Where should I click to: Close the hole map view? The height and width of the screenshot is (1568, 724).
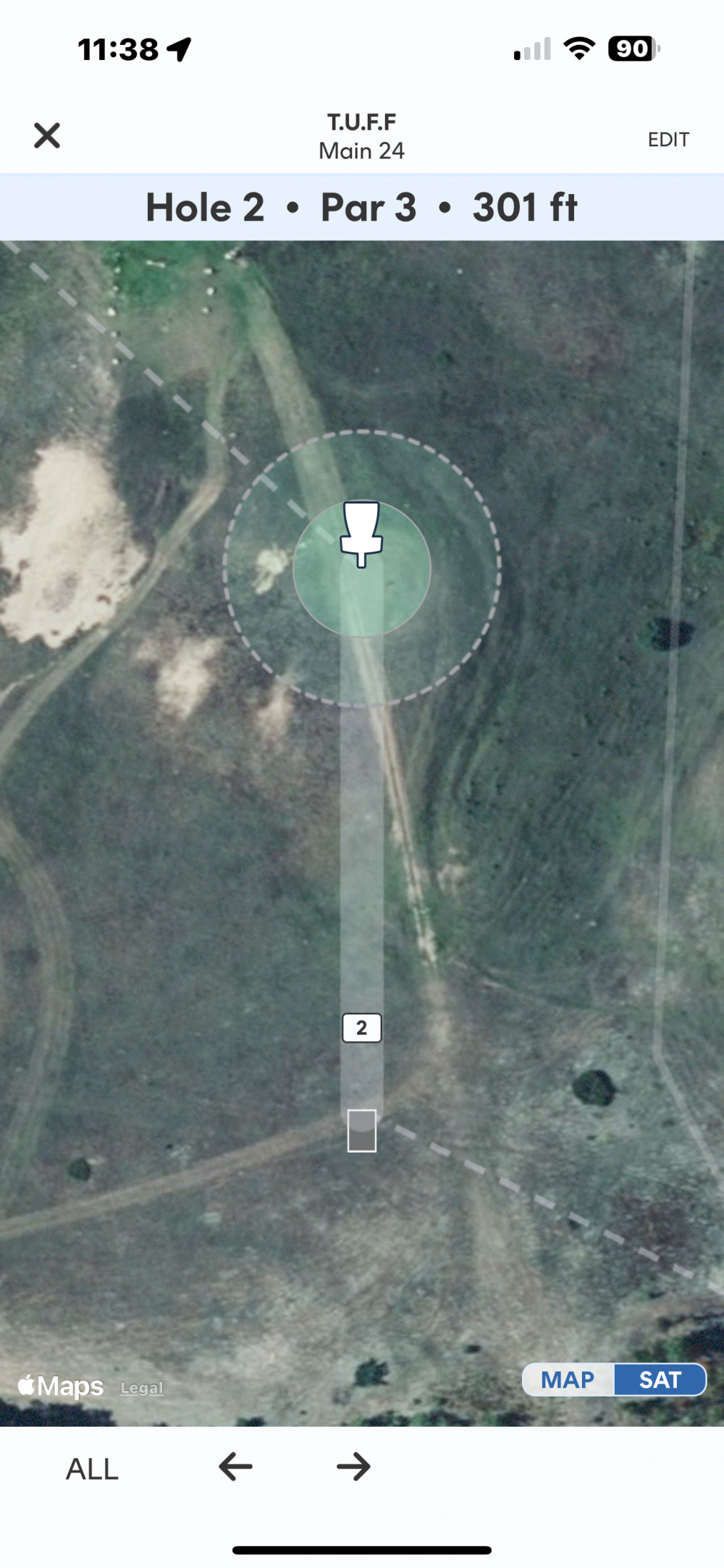pyautogui.click(x=47, y=135)
